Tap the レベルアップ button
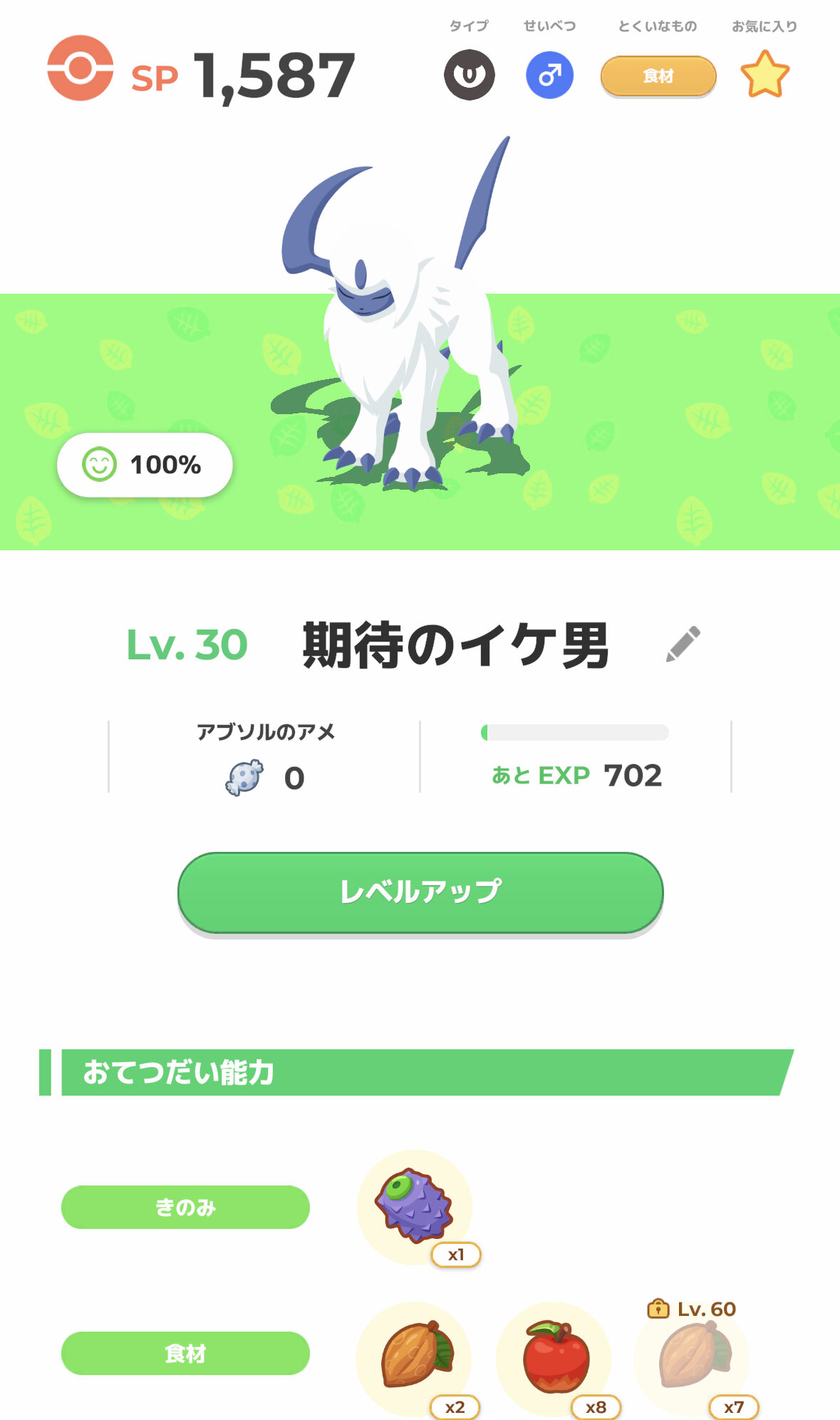This screenshot has width=840, height=1420. click(x=420, y=892)
